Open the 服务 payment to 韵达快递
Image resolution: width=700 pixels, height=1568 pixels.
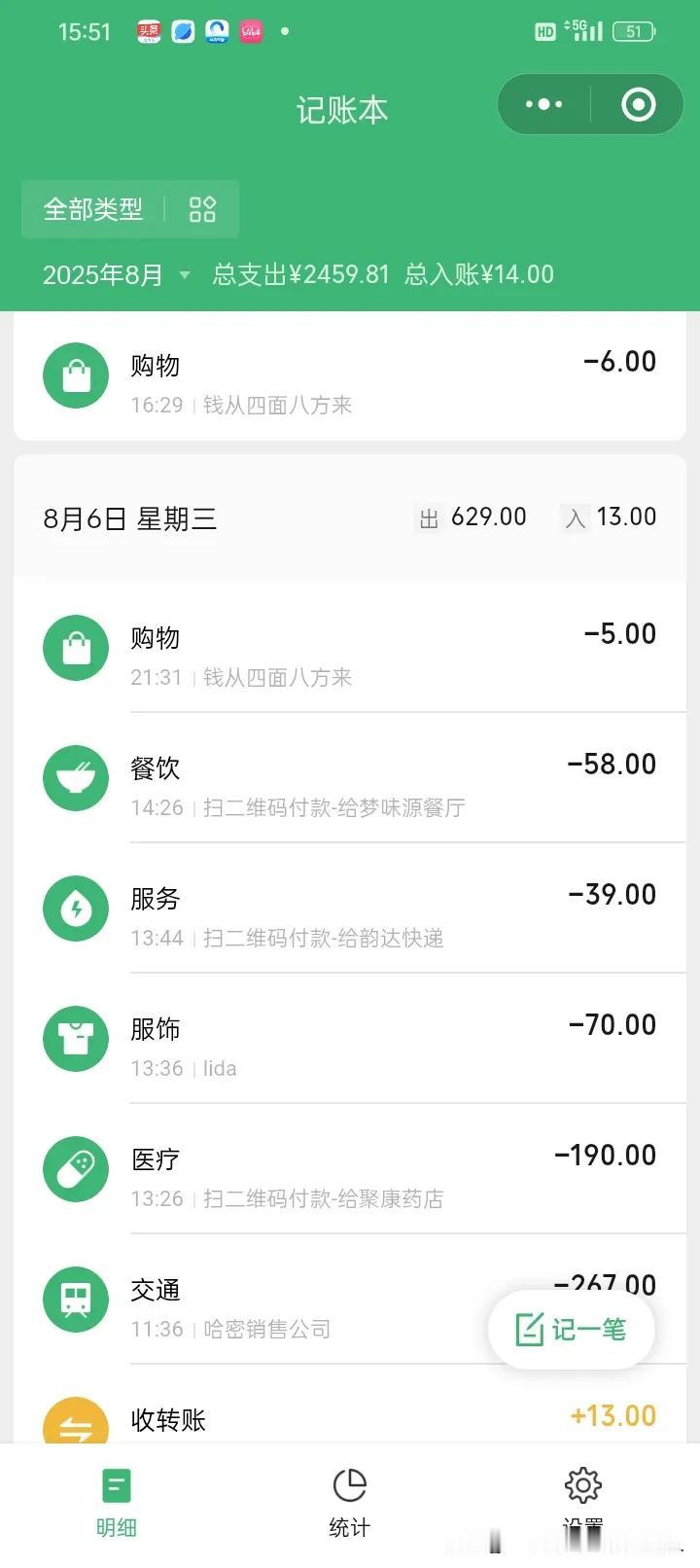(x=350, y=909)
